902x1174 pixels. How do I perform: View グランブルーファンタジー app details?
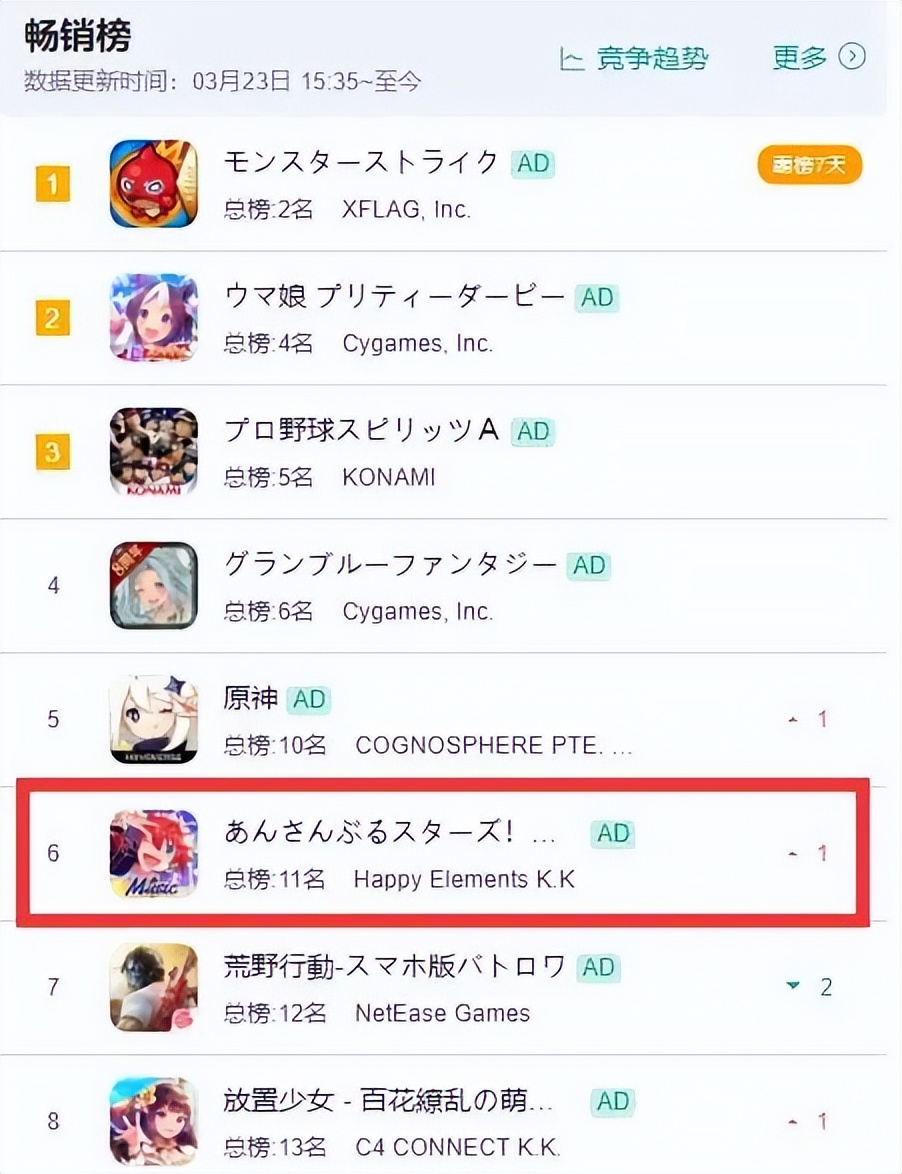click(x=389, y=565)
